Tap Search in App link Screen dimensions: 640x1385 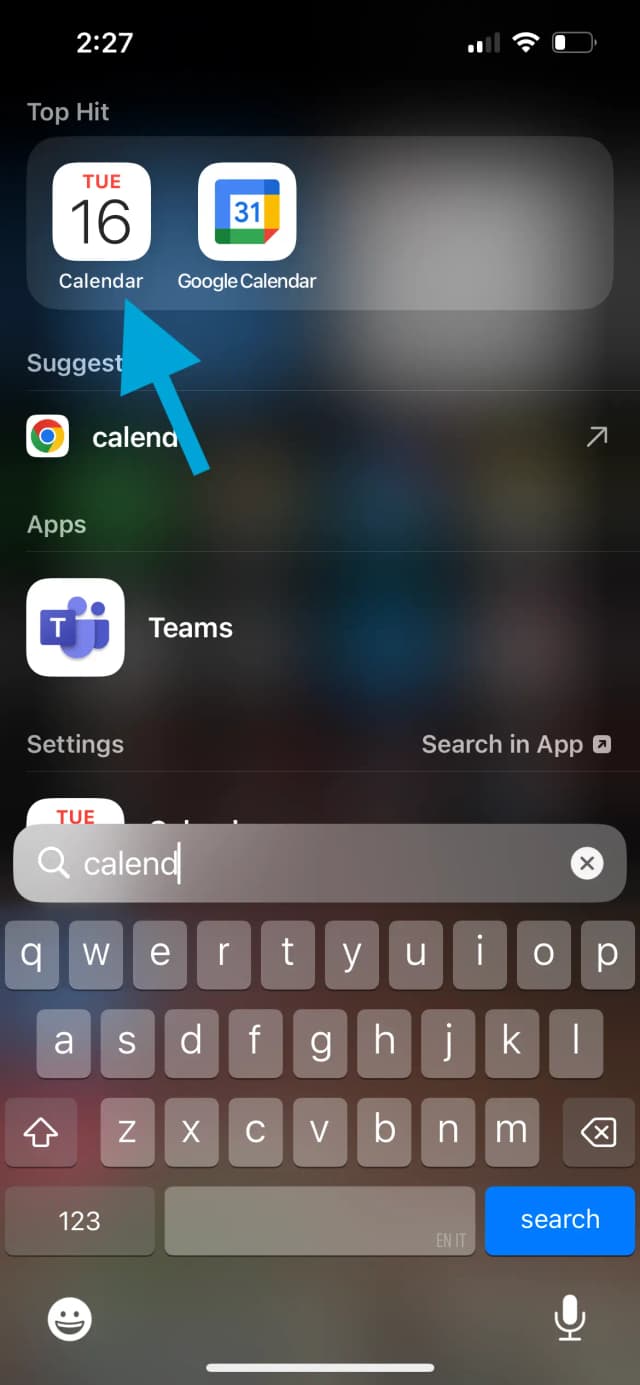515,745
